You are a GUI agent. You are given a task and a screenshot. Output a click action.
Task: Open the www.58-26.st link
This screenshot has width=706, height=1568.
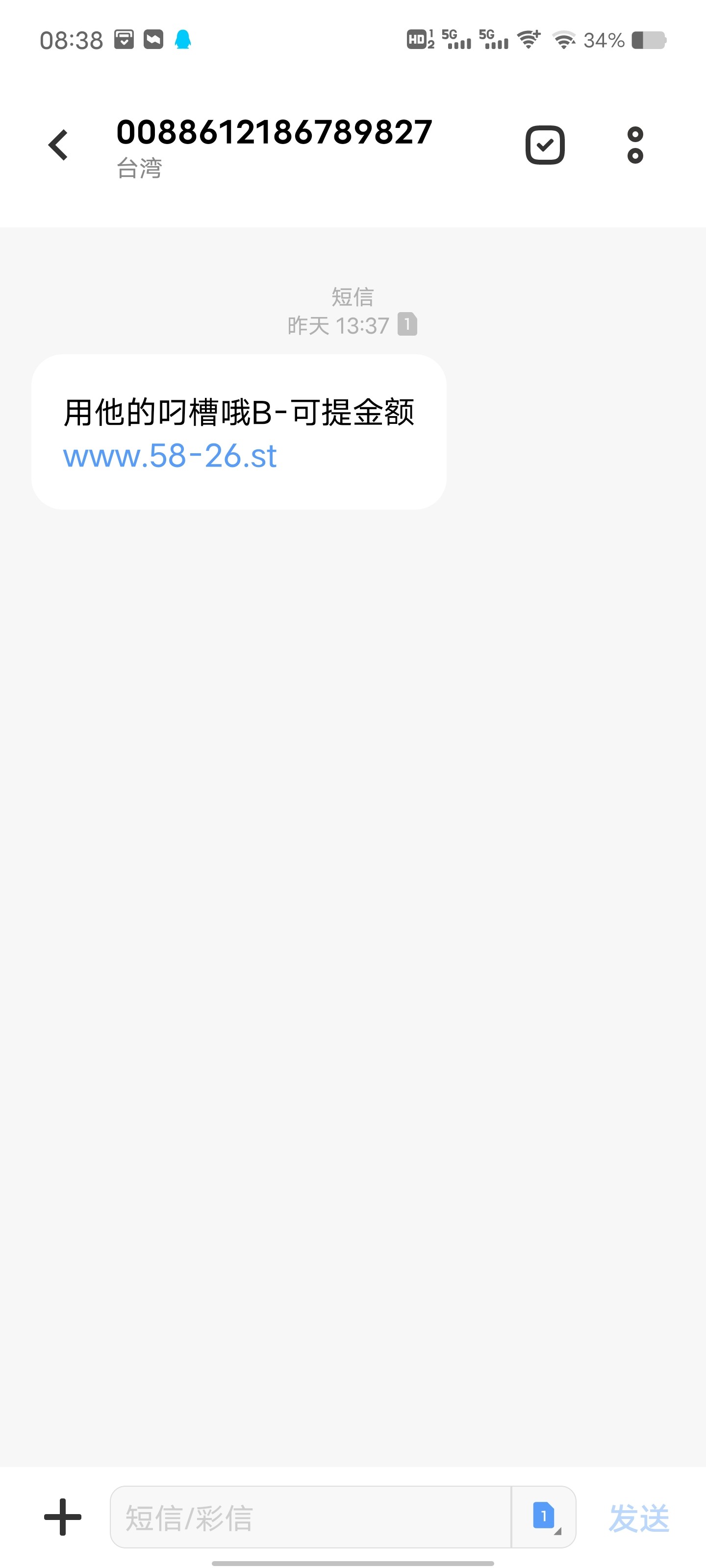click(170, 456)
